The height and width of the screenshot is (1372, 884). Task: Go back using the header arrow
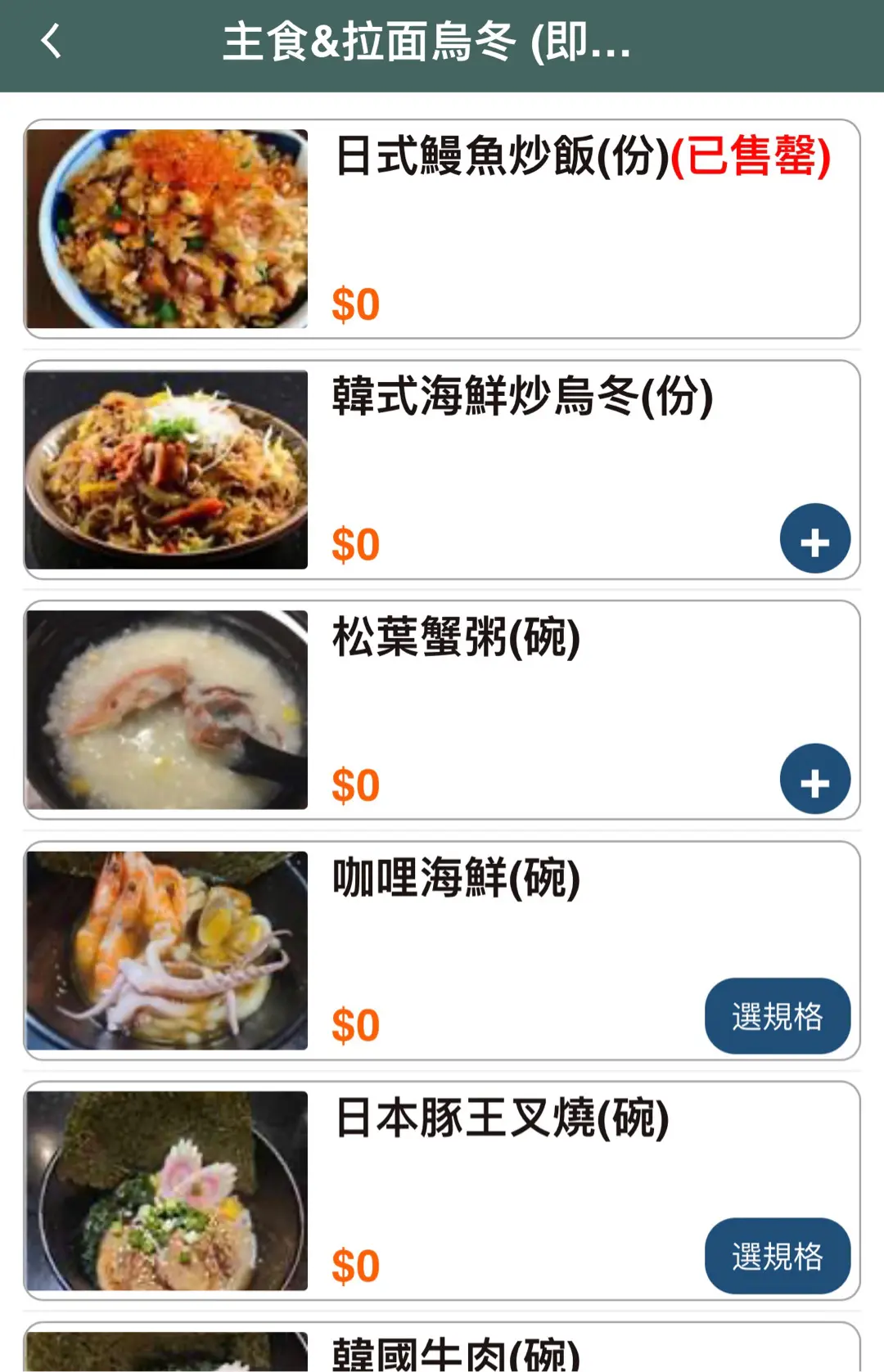51,41
